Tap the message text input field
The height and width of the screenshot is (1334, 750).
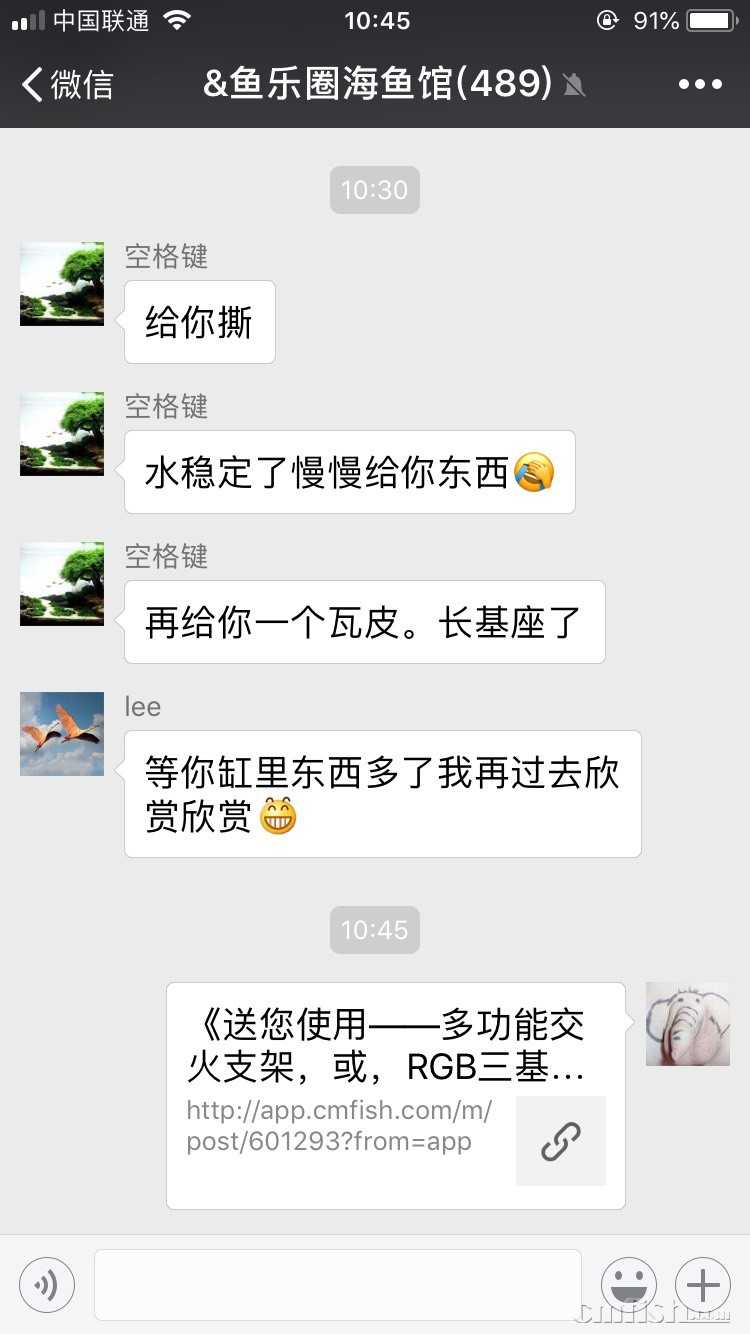(337, 1284)
